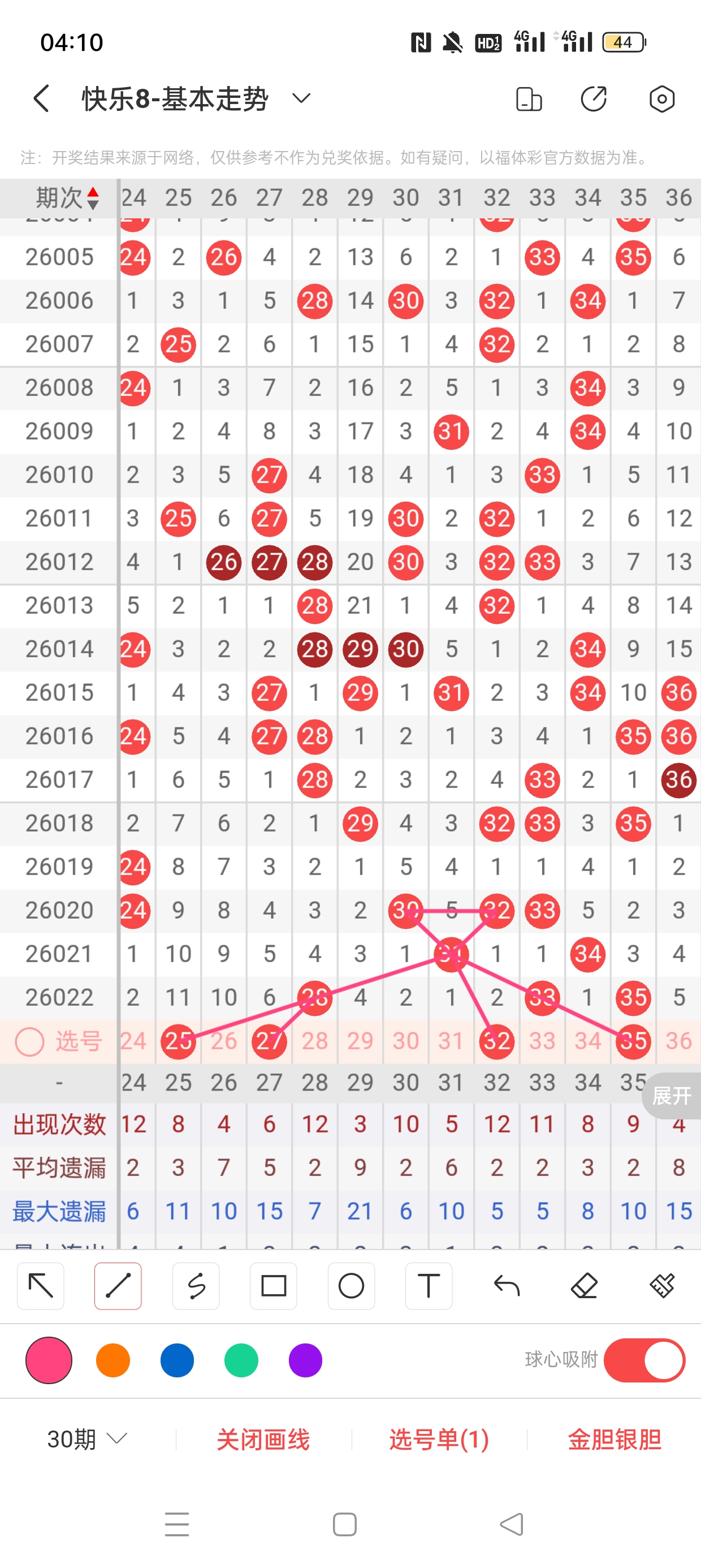Image resolution: width=701 pixels, height=1568 pixels.
Task: Share the chart via the share icon
Action: pos(593,98)
